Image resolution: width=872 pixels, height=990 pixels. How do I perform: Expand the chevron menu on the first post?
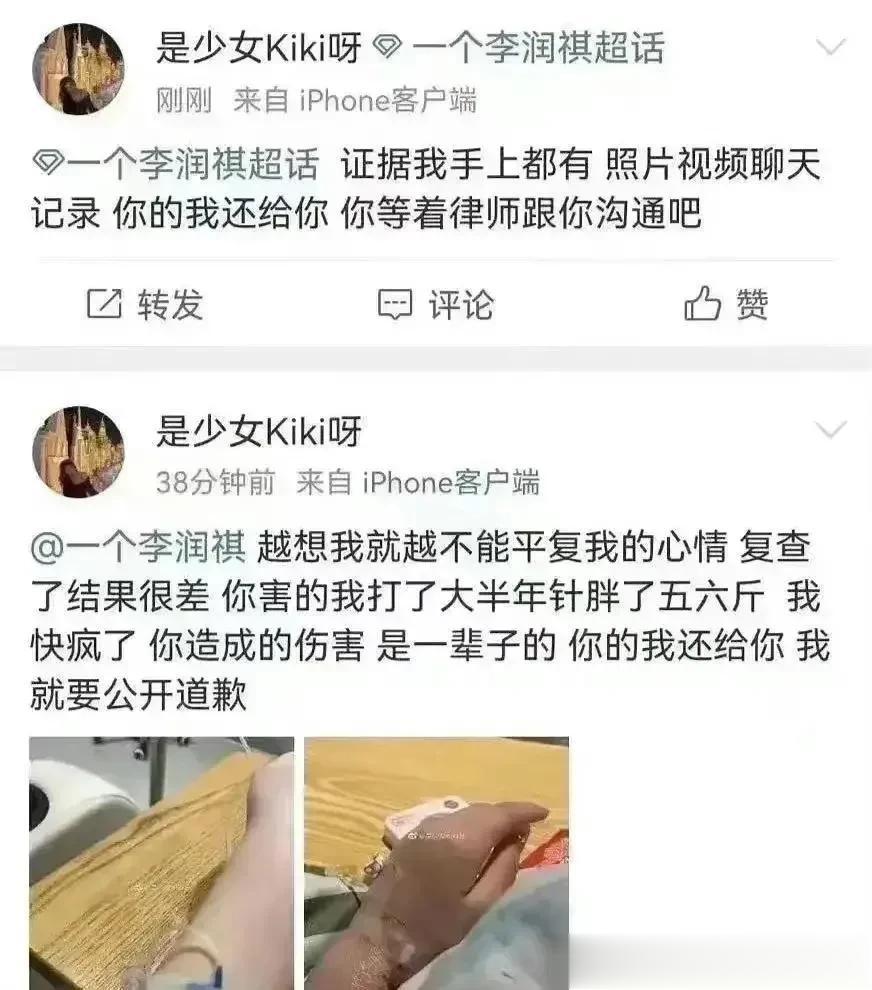pos(830,47)
